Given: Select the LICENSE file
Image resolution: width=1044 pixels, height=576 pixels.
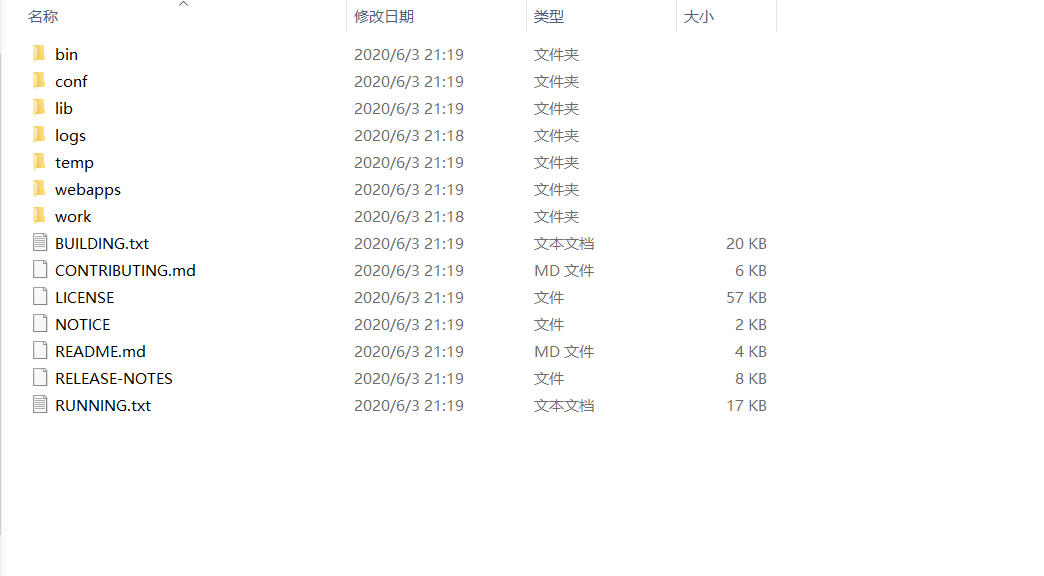Looking at the screenshot, I should [x=84, y=297].
